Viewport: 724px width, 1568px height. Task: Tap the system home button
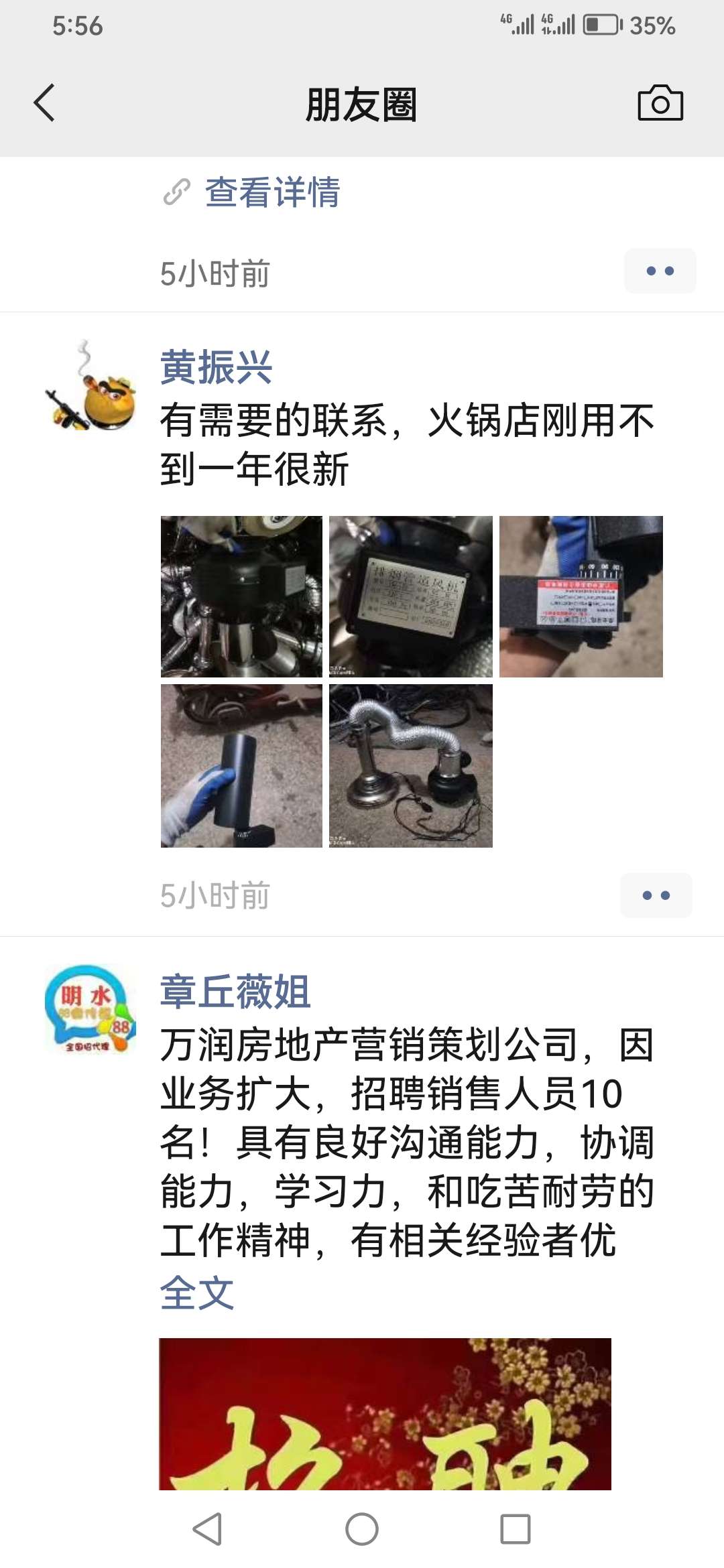pos(362,1529)
